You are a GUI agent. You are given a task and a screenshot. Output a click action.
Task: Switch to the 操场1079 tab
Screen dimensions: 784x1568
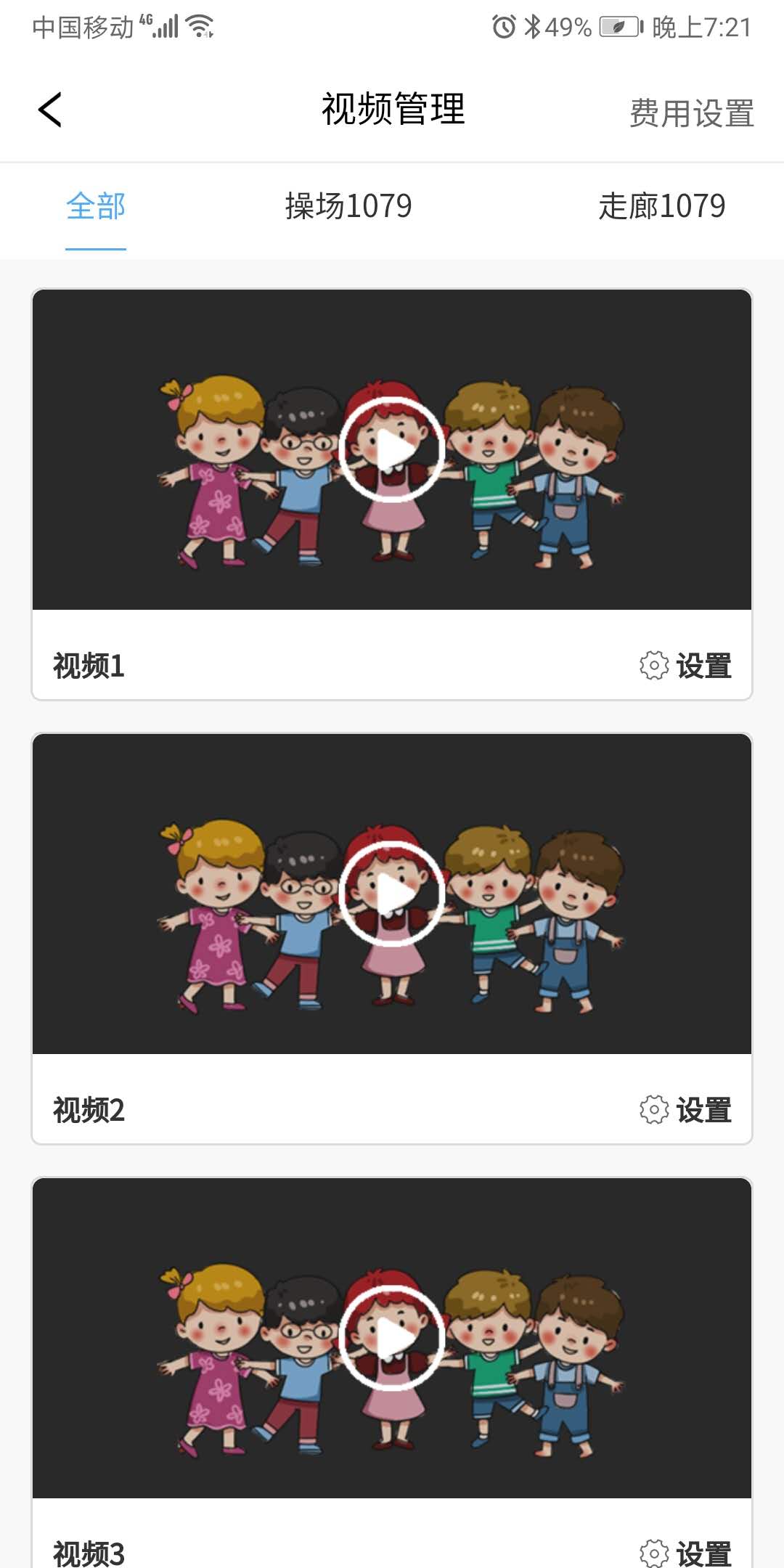(348, 207)
